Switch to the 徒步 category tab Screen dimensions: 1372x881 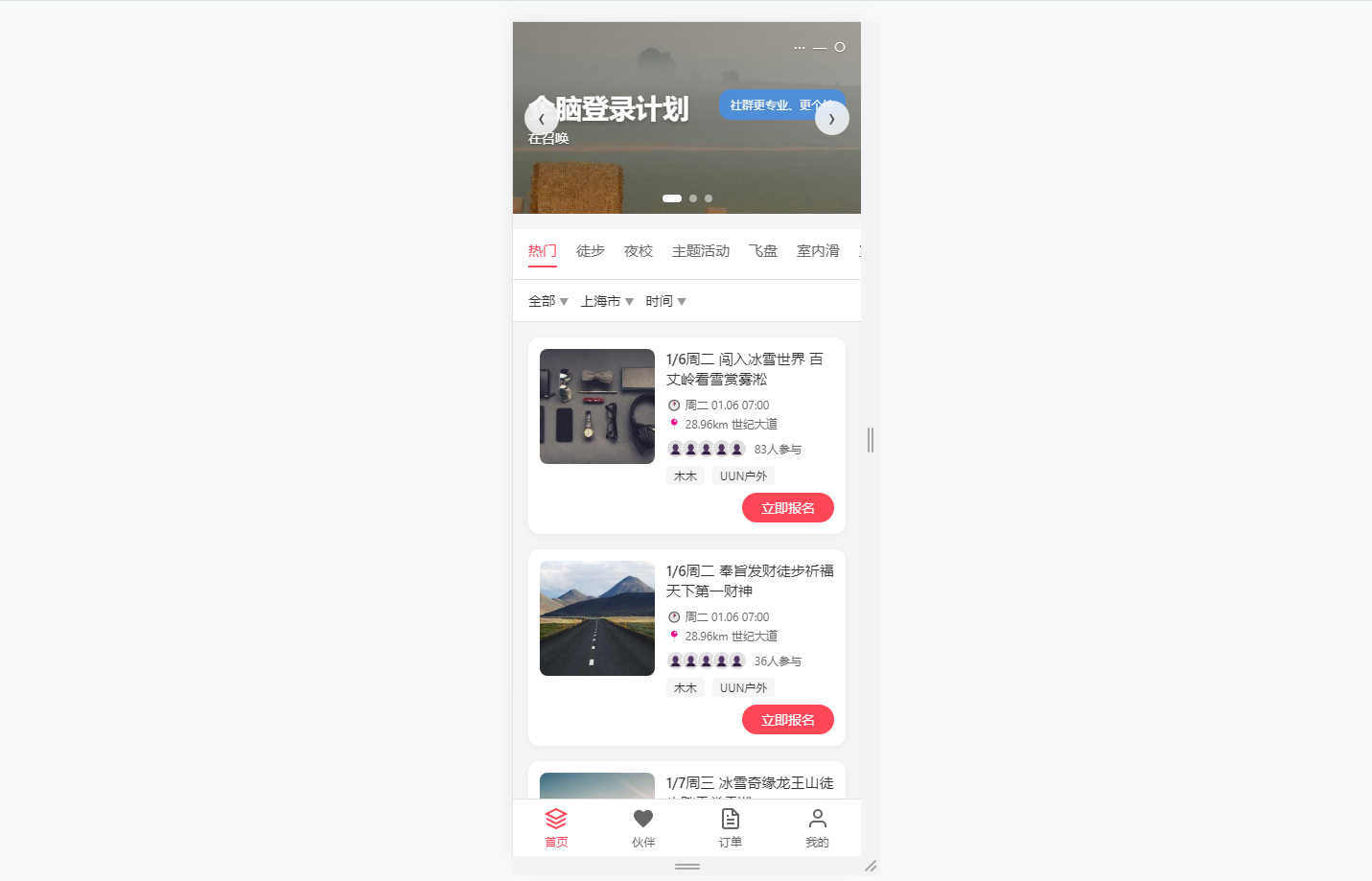point(590,251)
